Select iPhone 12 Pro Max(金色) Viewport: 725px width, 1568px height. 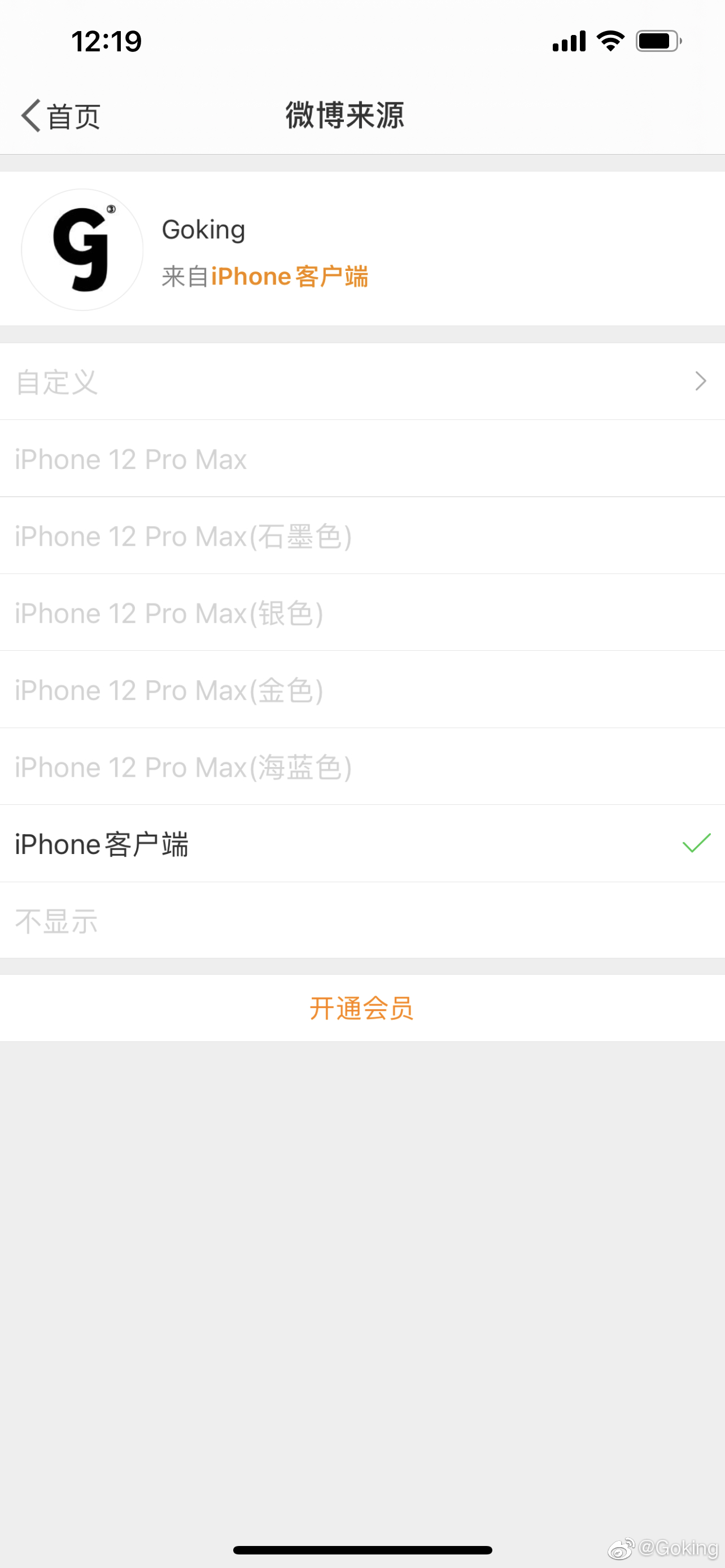362,690
